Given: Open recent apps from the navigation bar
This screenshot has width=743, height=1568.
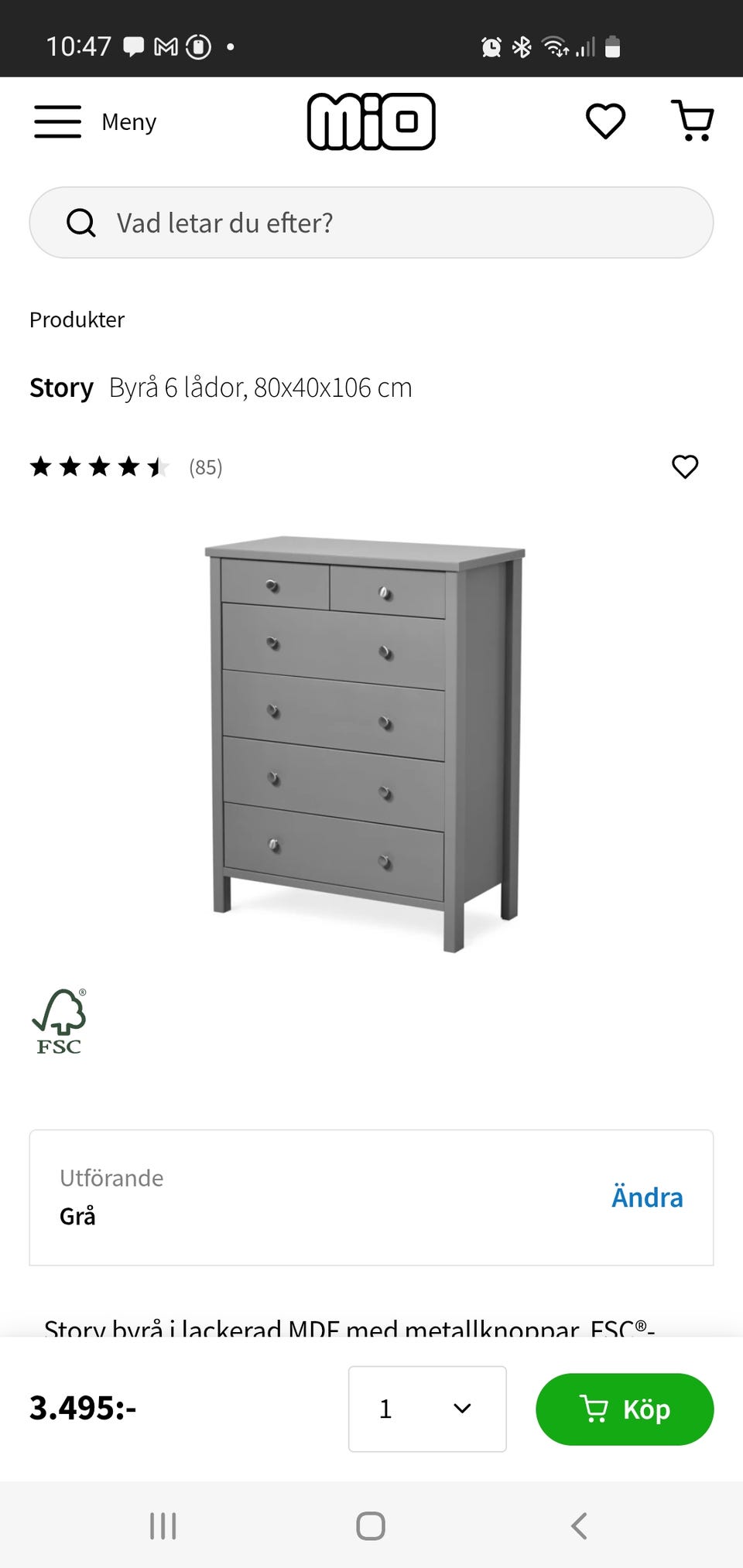Looking at the screenshot, I should point(163,1526).
